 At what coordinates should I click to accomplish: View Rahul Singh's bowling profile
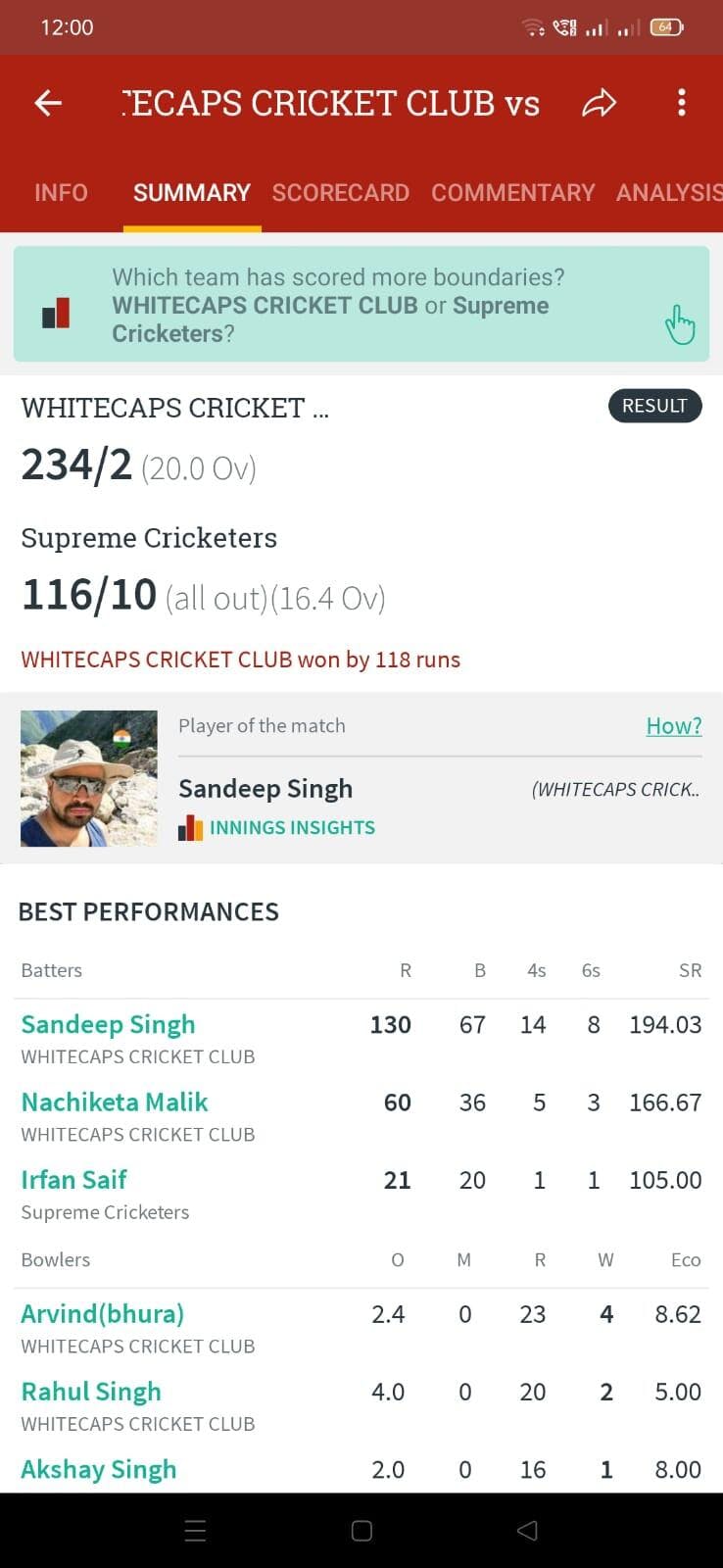click(91, 1392)
